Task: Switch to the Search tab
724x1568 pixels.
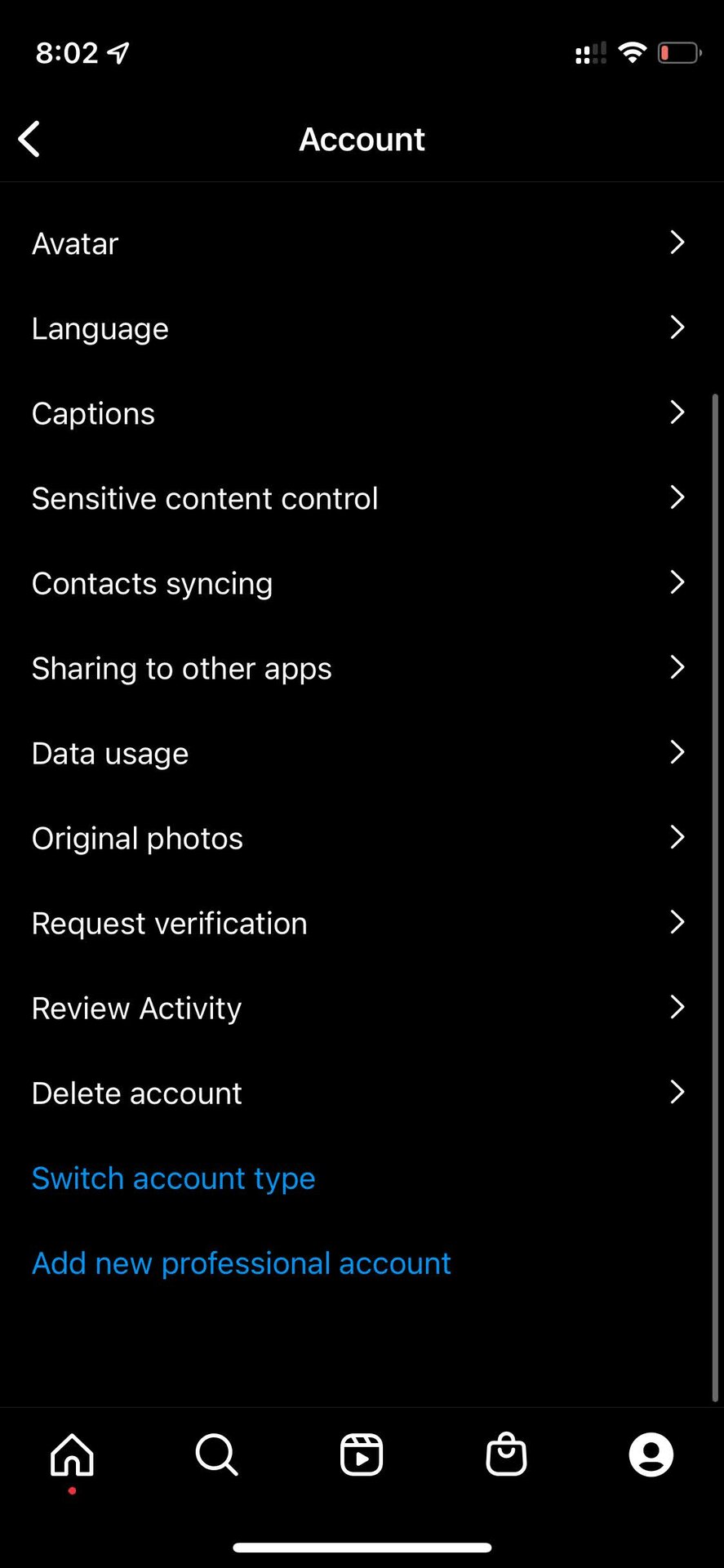Action: coord(216,1454)
